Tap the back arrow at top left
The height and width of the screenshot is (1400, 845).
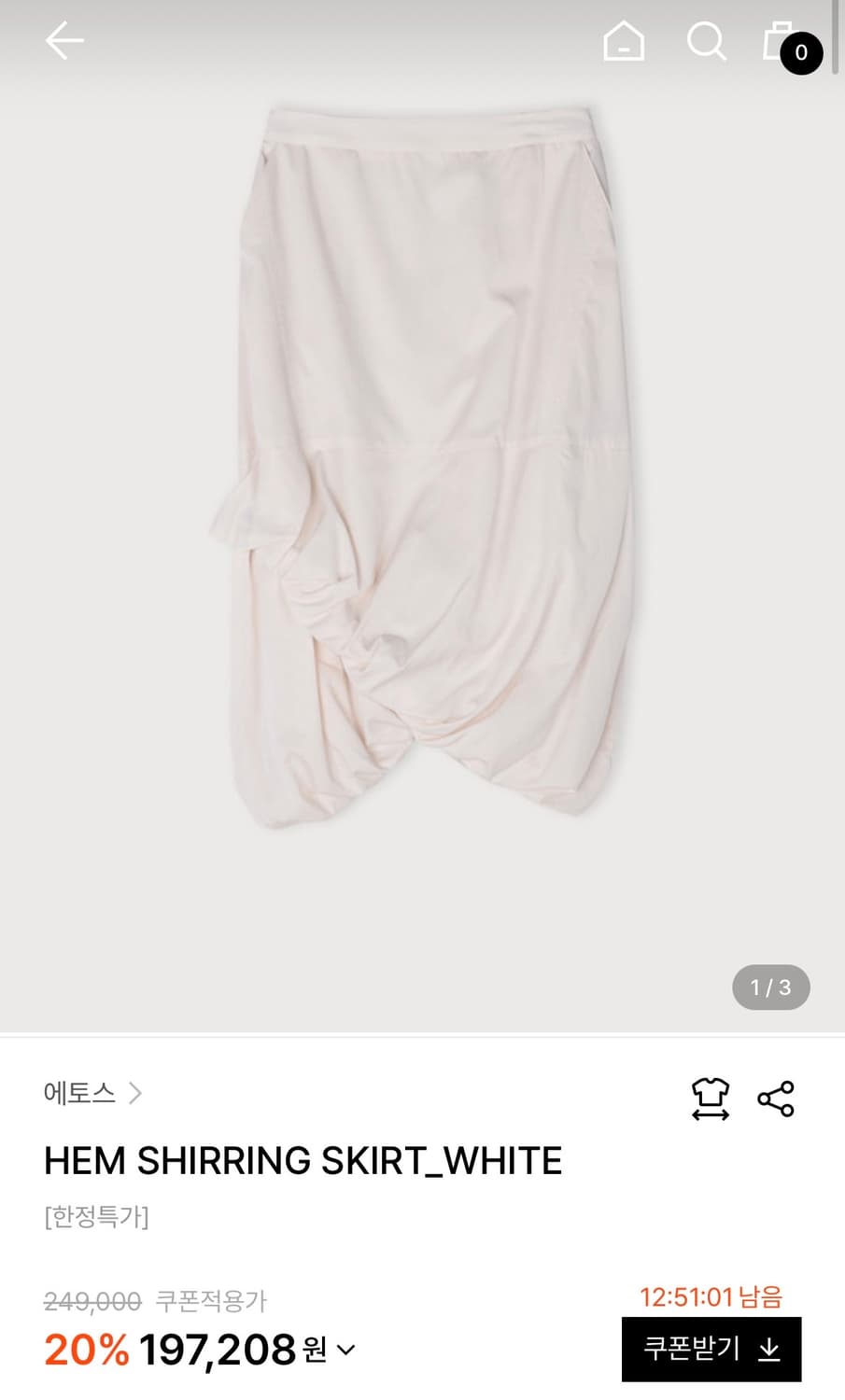(63, 41)
